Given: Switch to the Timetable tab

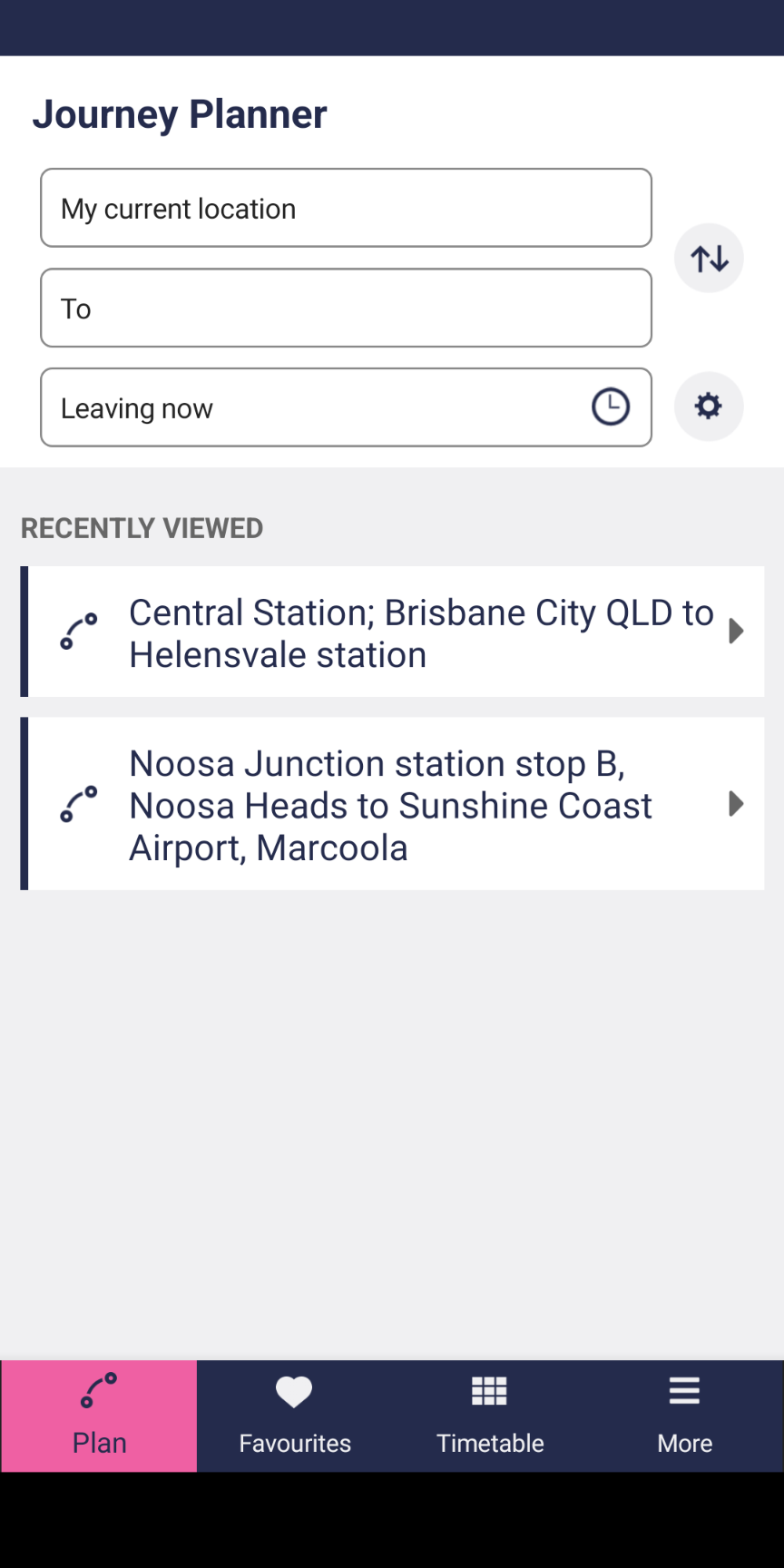Looking at the screenshot, I should tap(490, 1416).
